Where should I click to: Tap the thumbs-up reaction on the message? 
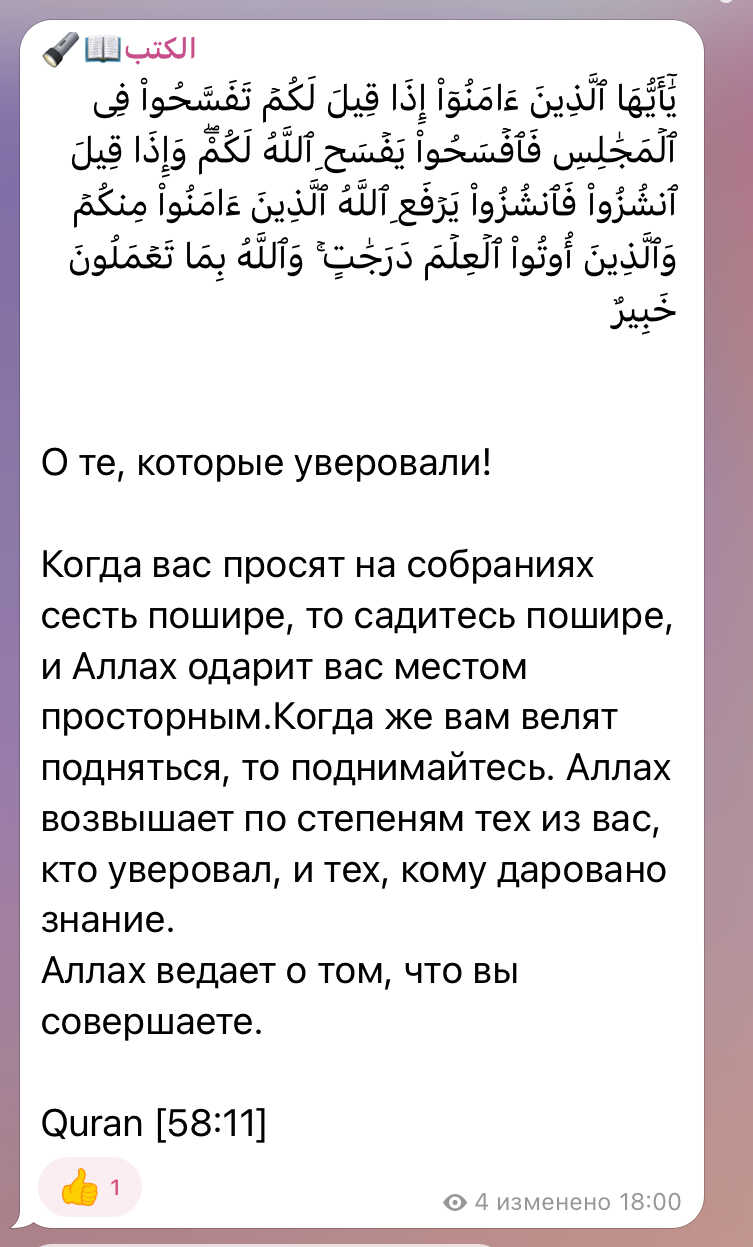(x=89, y=1188)
